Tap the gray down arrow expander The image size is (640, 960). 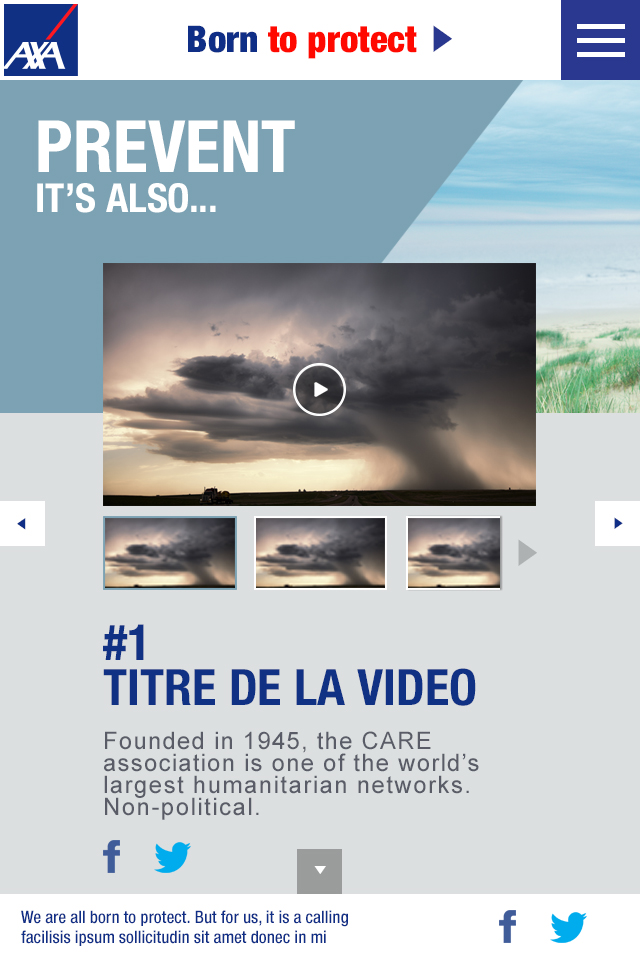click(x=319, y=871)
